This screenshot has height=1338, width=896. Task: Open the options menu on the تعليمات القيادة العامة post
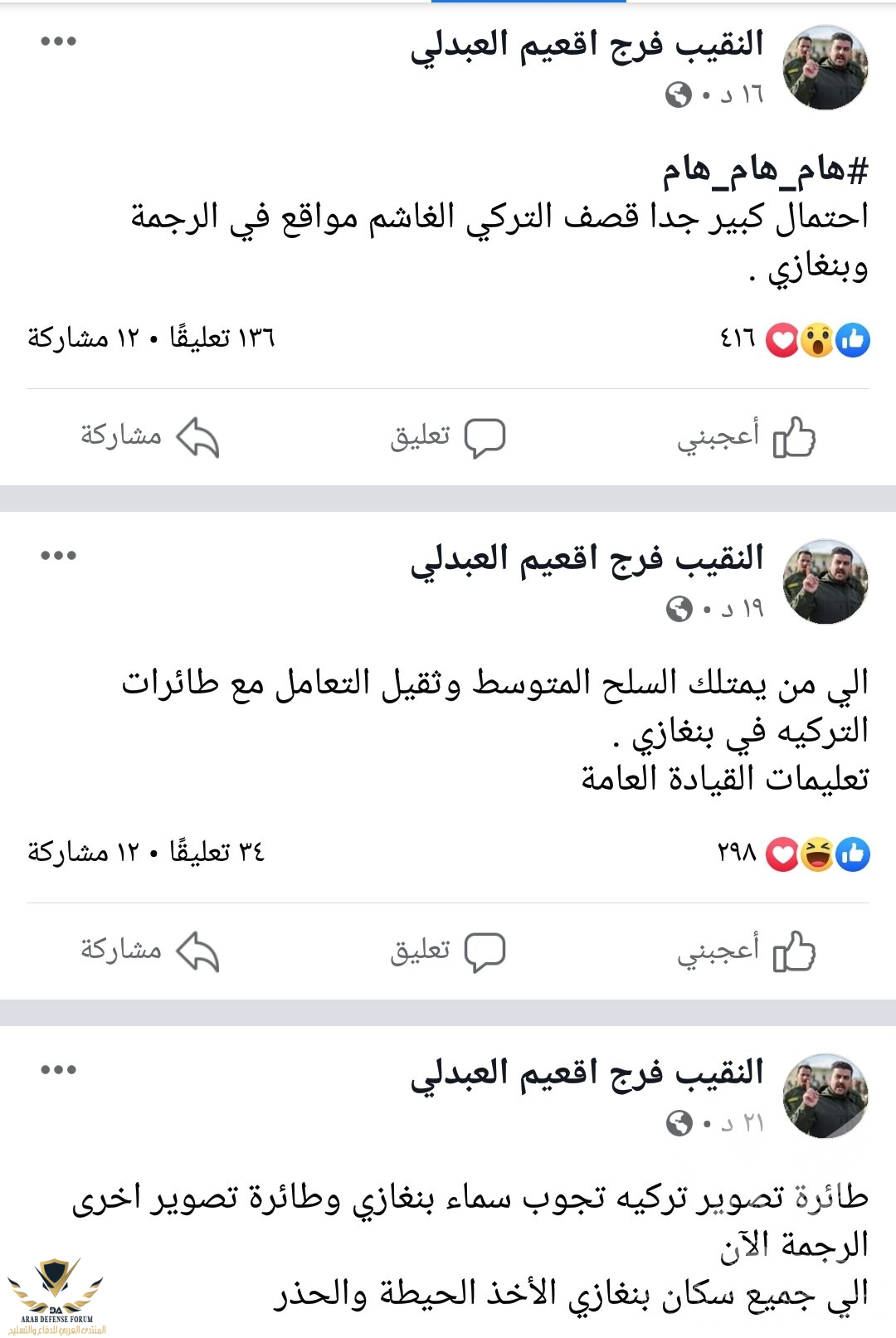[58, 556]
